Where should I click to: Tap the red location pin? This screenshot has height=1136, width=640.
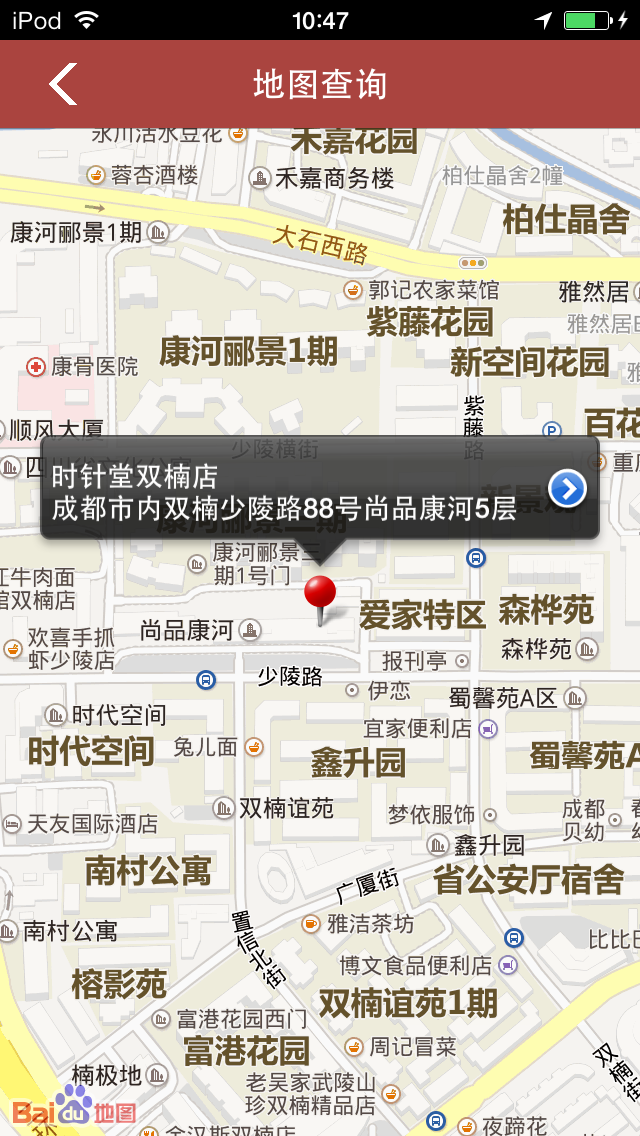coord(320,595)
